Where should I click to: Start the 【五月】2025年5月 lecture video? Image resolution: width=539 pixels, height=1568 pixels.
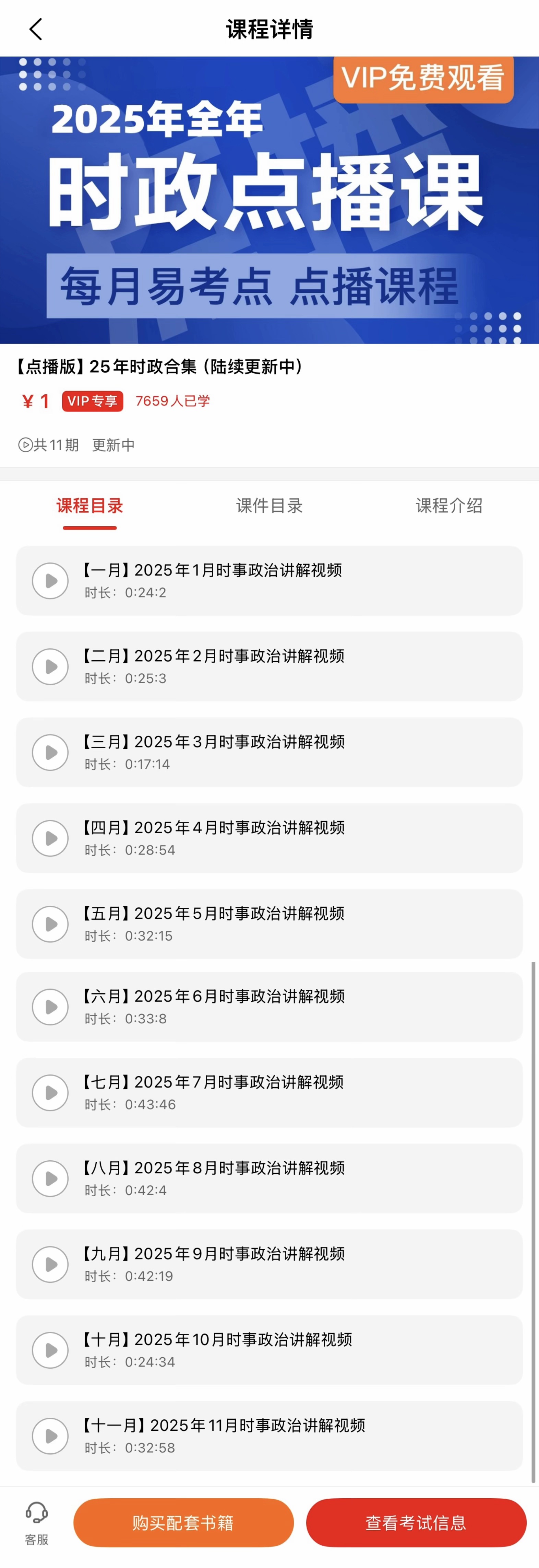[x=50, y=924]
